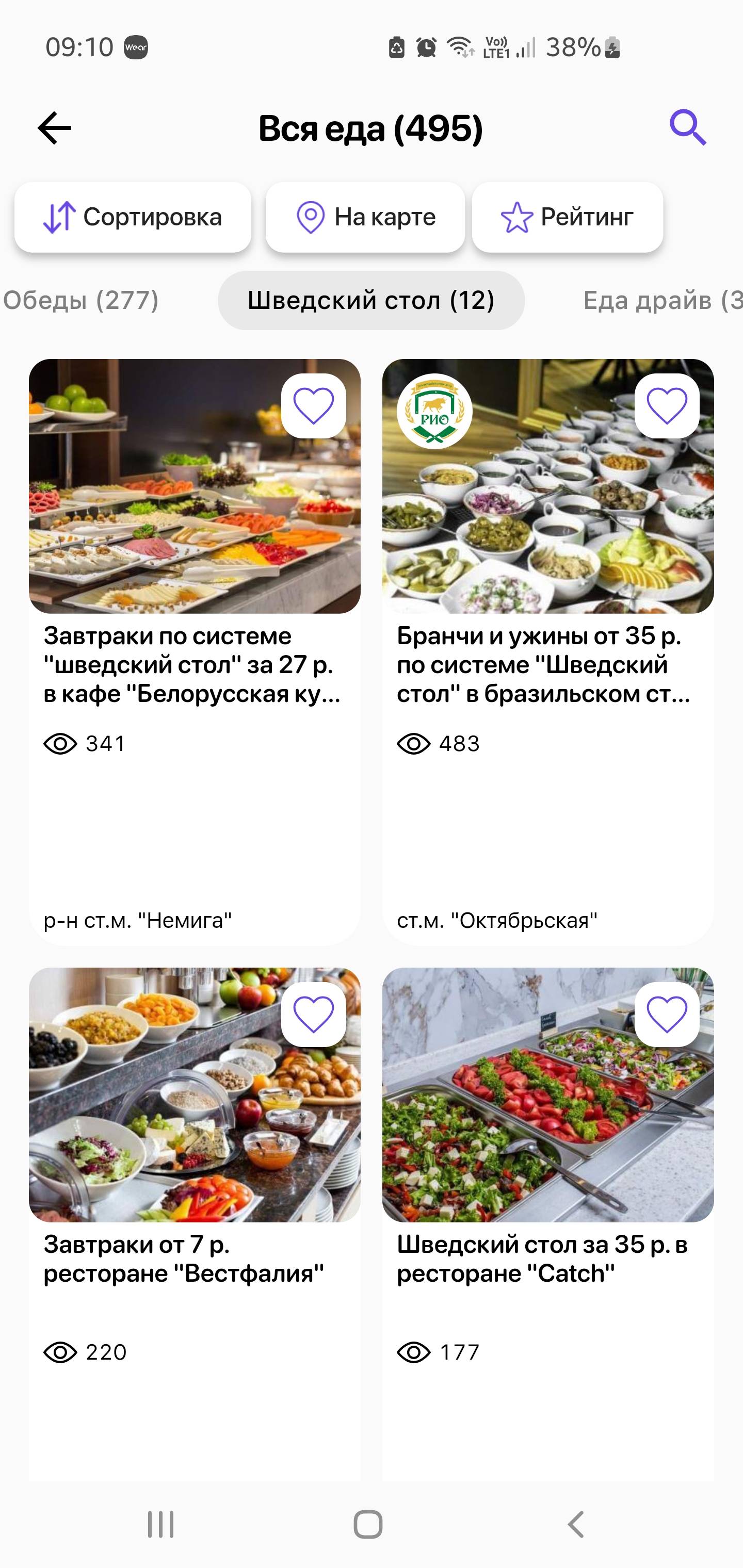Add the Вестфалия offer to favorites
Viewport: 743px width, 1568px height.
click(314, 1014)
